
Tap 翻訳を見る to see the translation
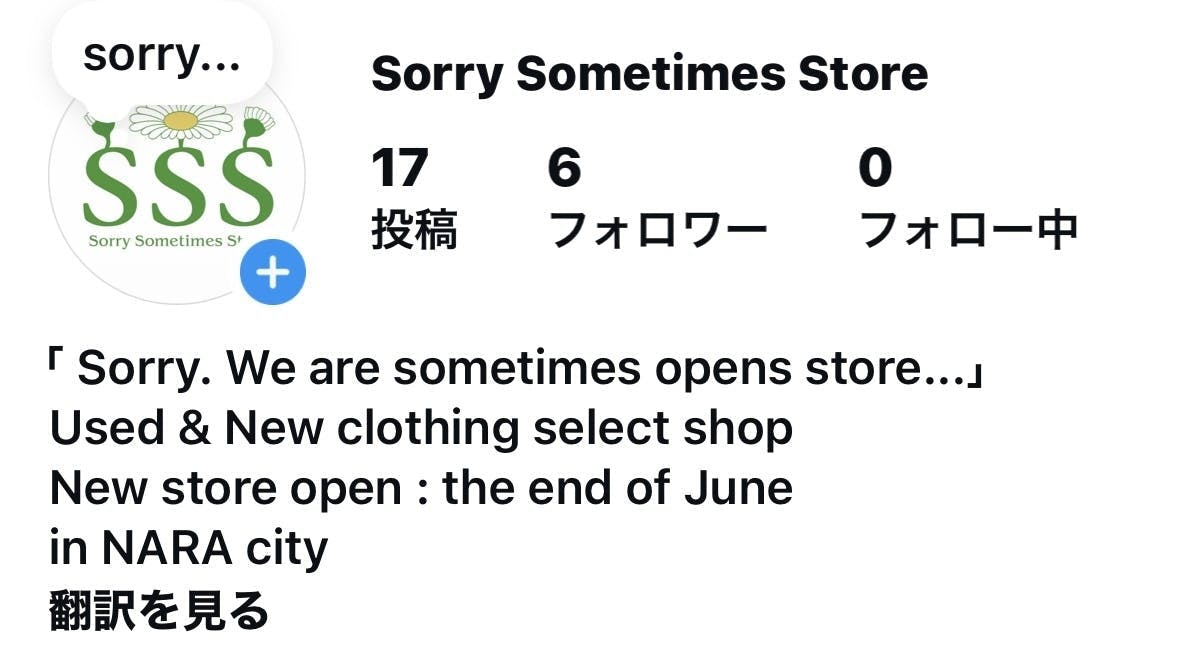point(159,610)
